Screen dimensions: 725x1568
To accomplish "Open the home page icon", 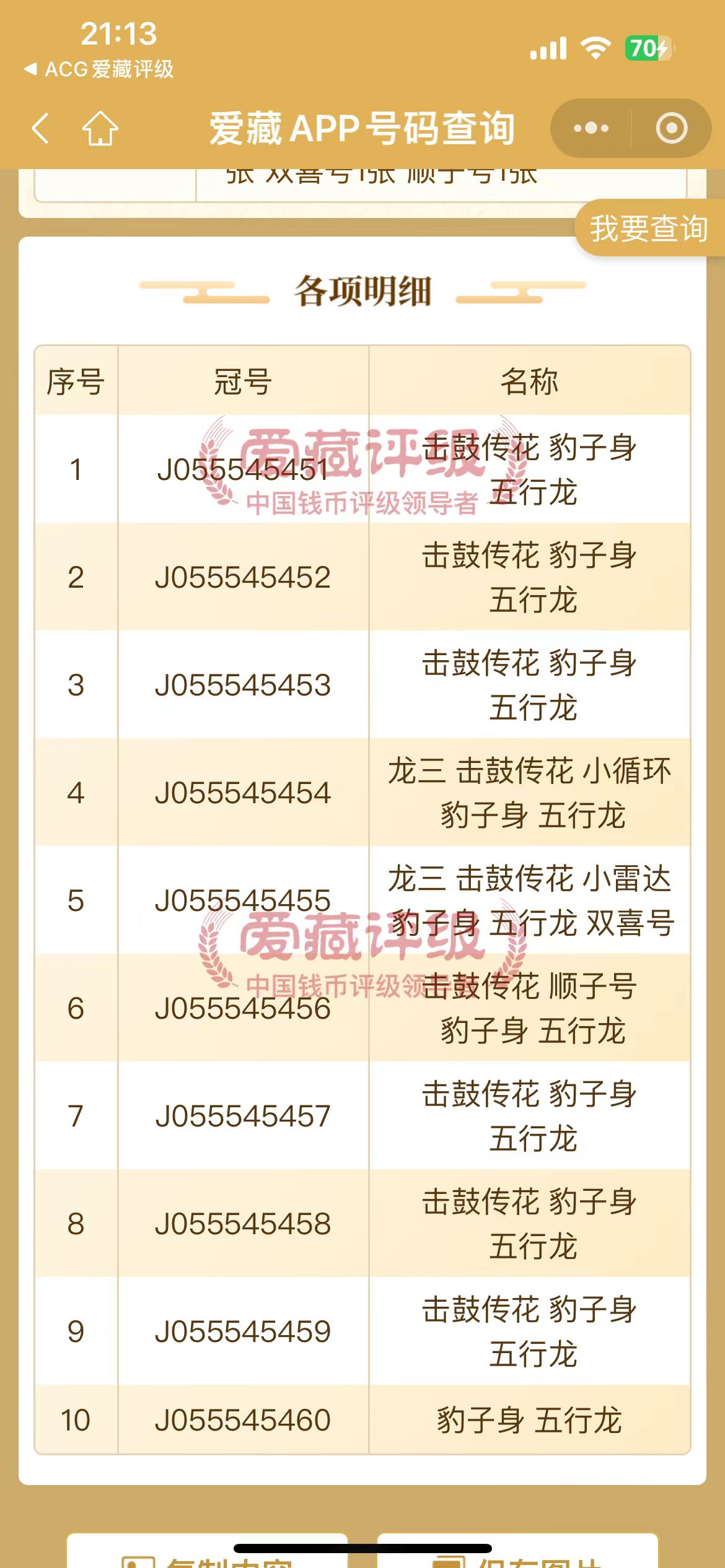I will (x=100, y=129).
